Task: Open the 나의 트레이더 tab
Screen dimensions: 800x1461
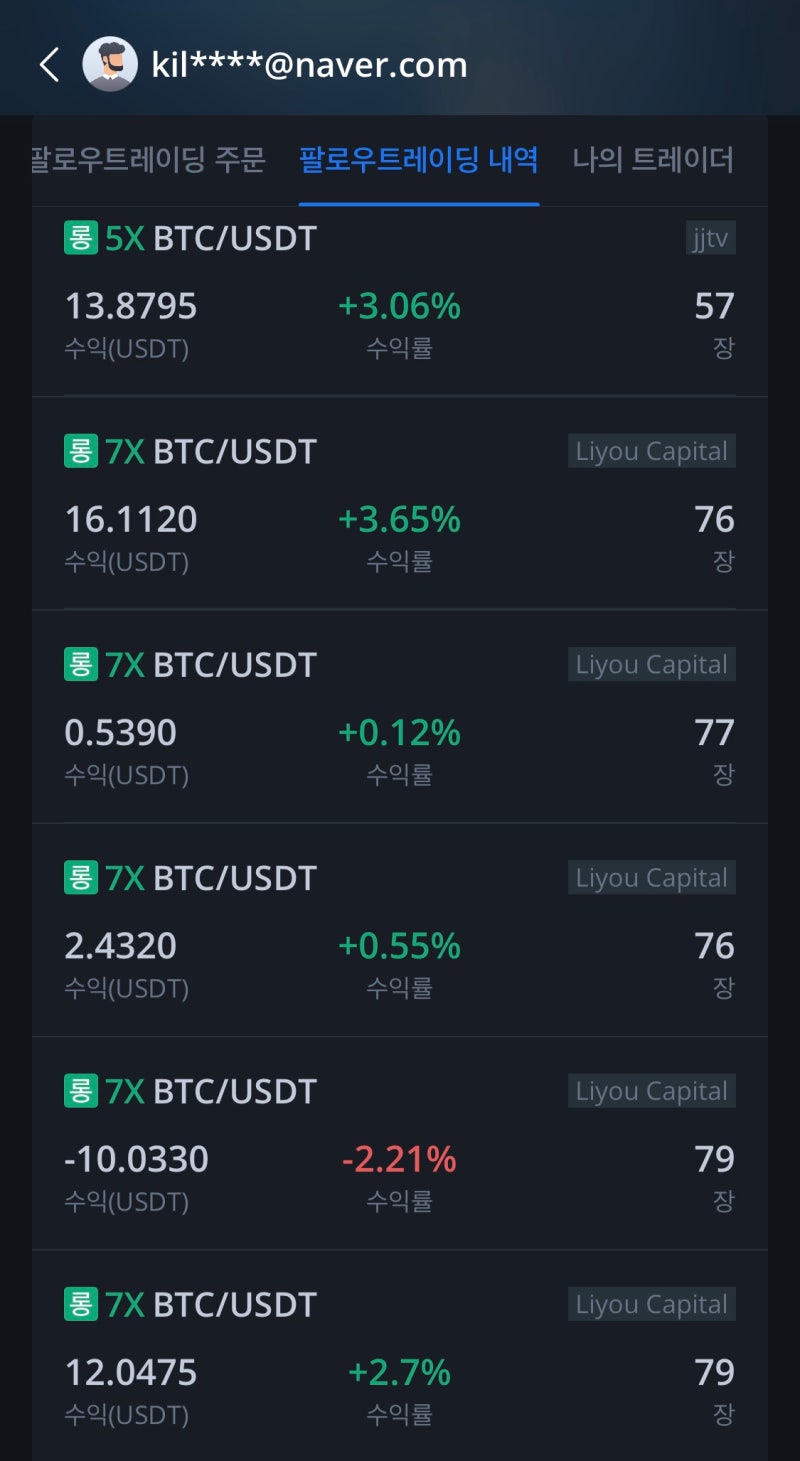Action: tap(653, 159)
